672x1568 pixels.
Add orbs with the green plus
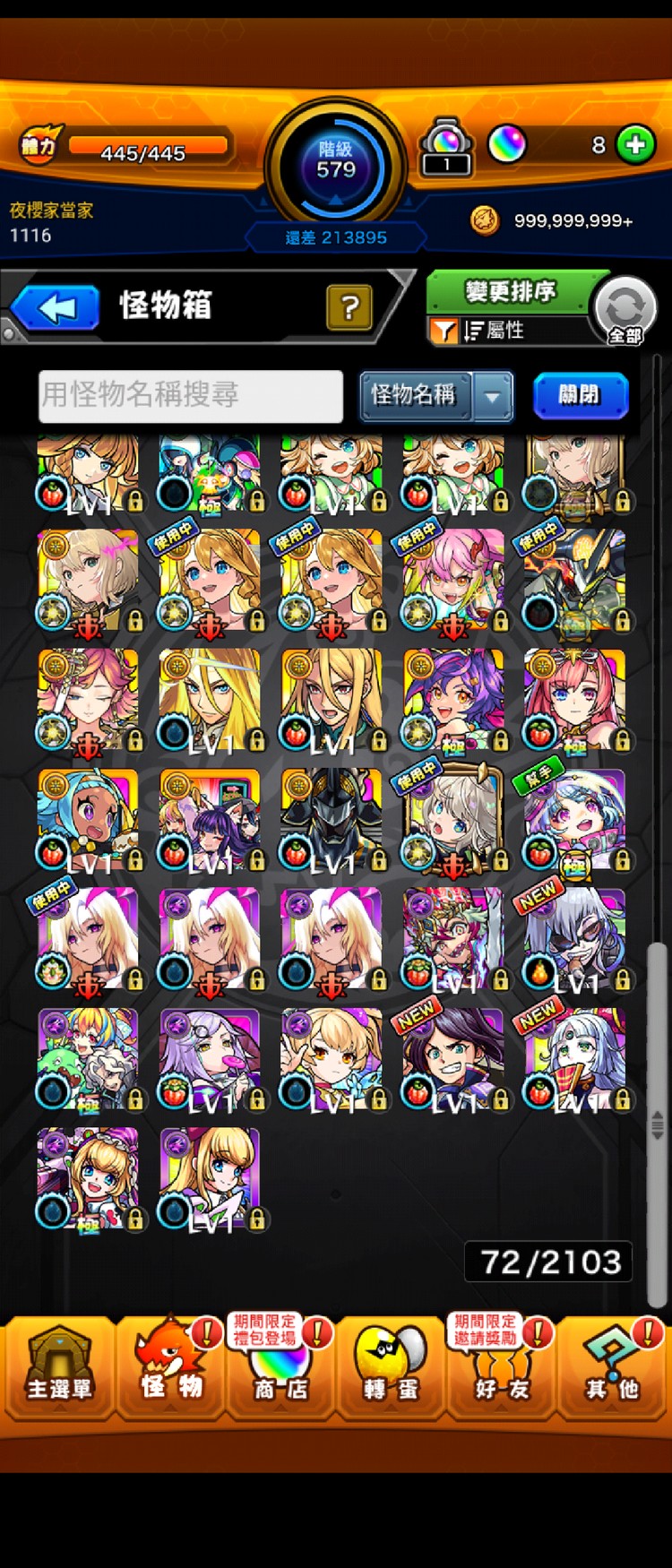[x=635, y=144]
